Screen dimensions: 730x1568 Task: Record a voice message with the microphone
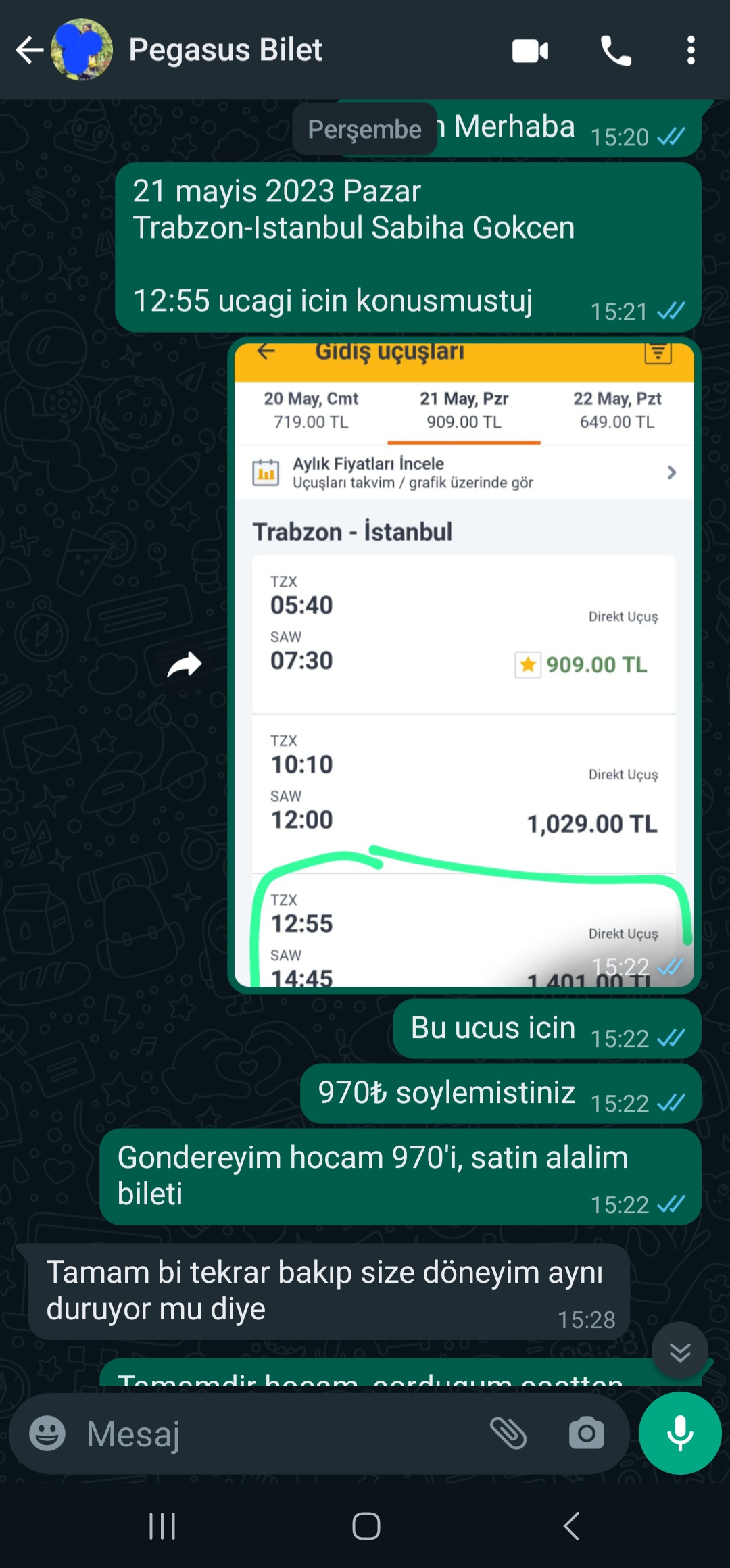(x=680, y=1432)
